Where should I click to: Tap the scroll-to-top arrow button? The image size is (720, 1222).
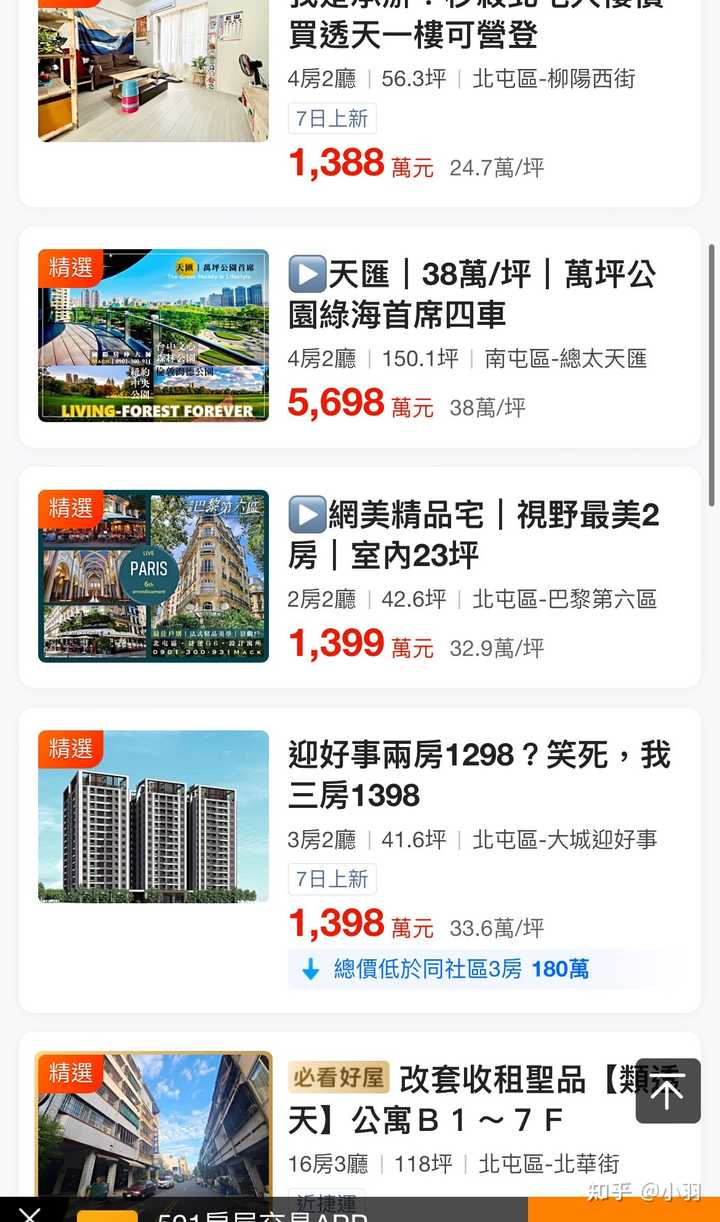click(667, 1091)
